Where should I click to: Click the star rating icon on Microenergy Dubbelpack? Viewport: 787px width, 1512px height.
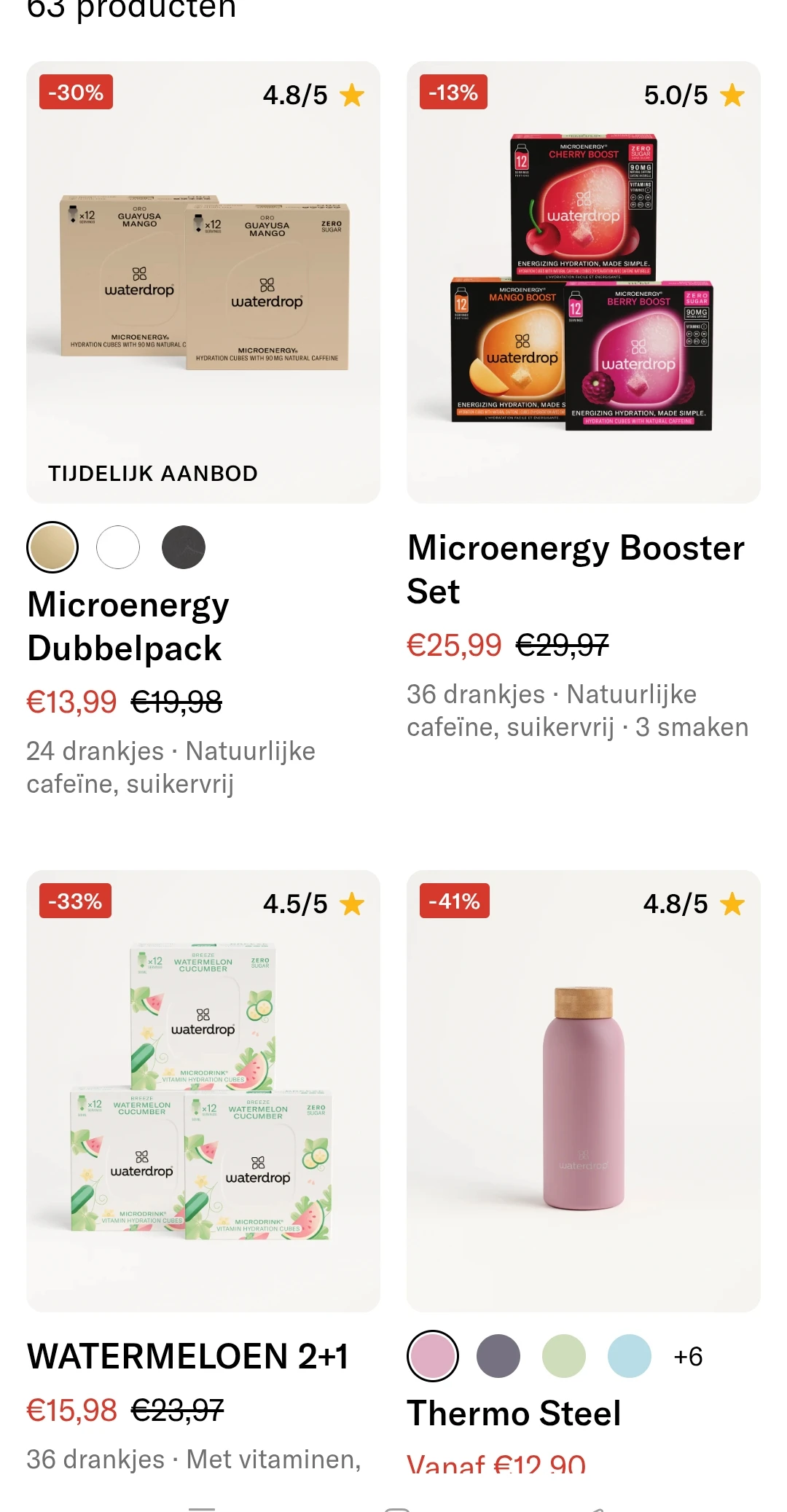[353, 95]
